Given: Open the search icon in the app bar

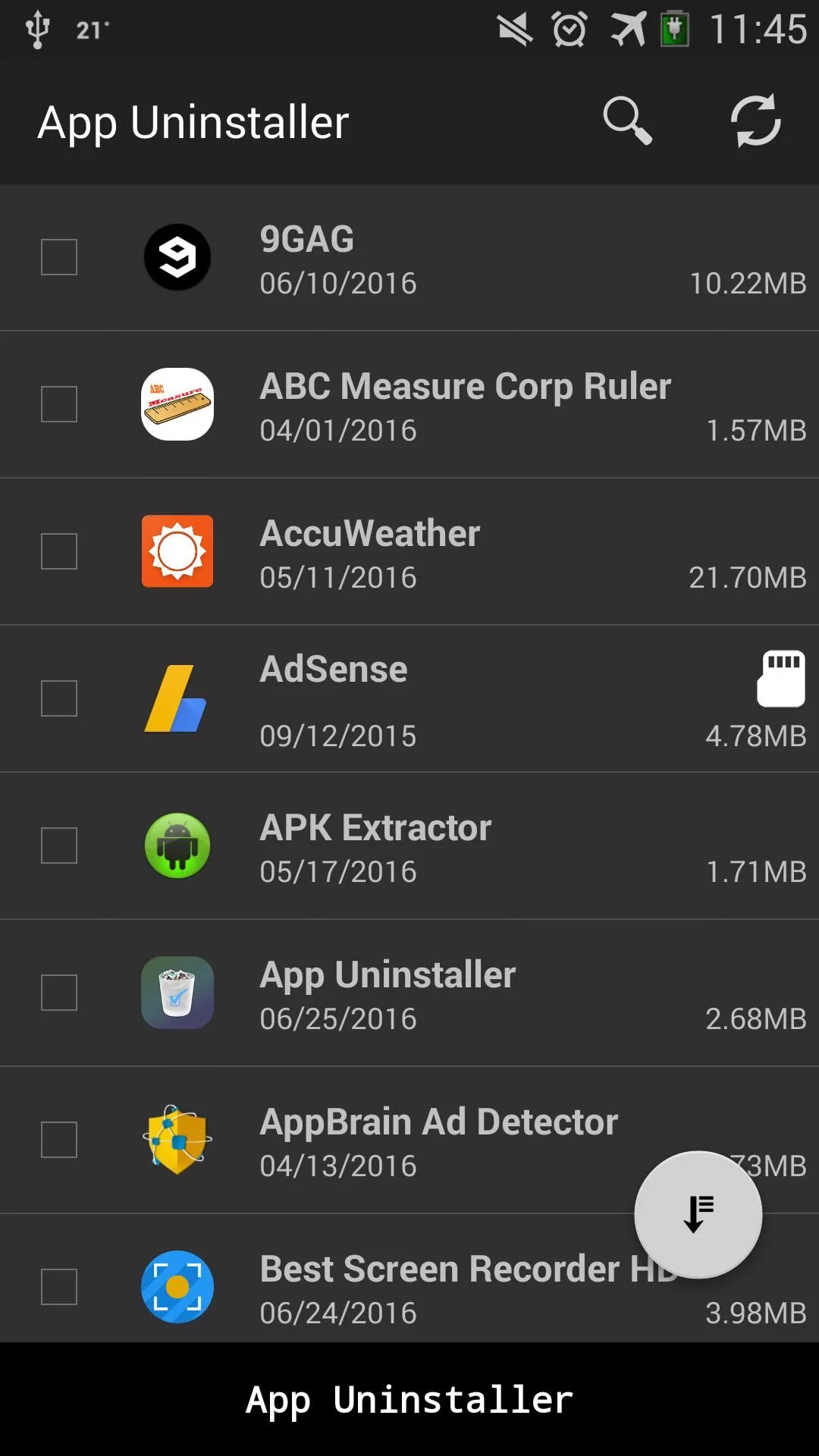Looking at the screenshot, I should 627,121.
